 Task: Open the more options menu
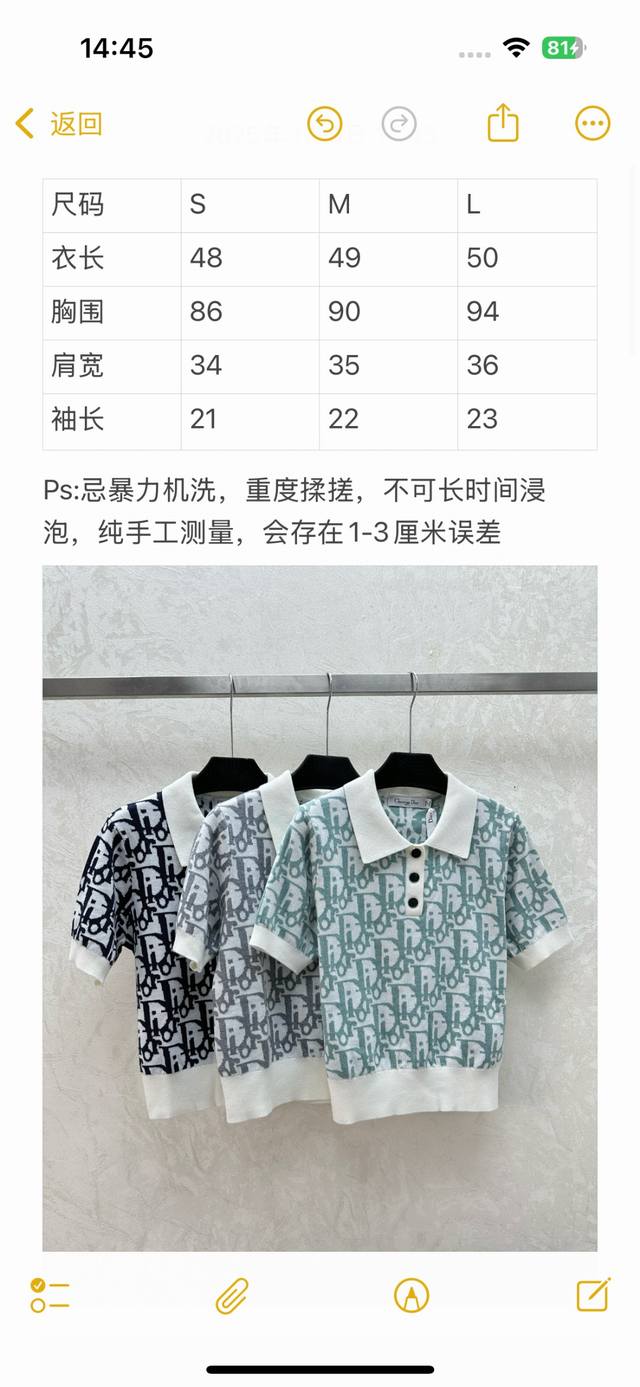click(593, 124)
